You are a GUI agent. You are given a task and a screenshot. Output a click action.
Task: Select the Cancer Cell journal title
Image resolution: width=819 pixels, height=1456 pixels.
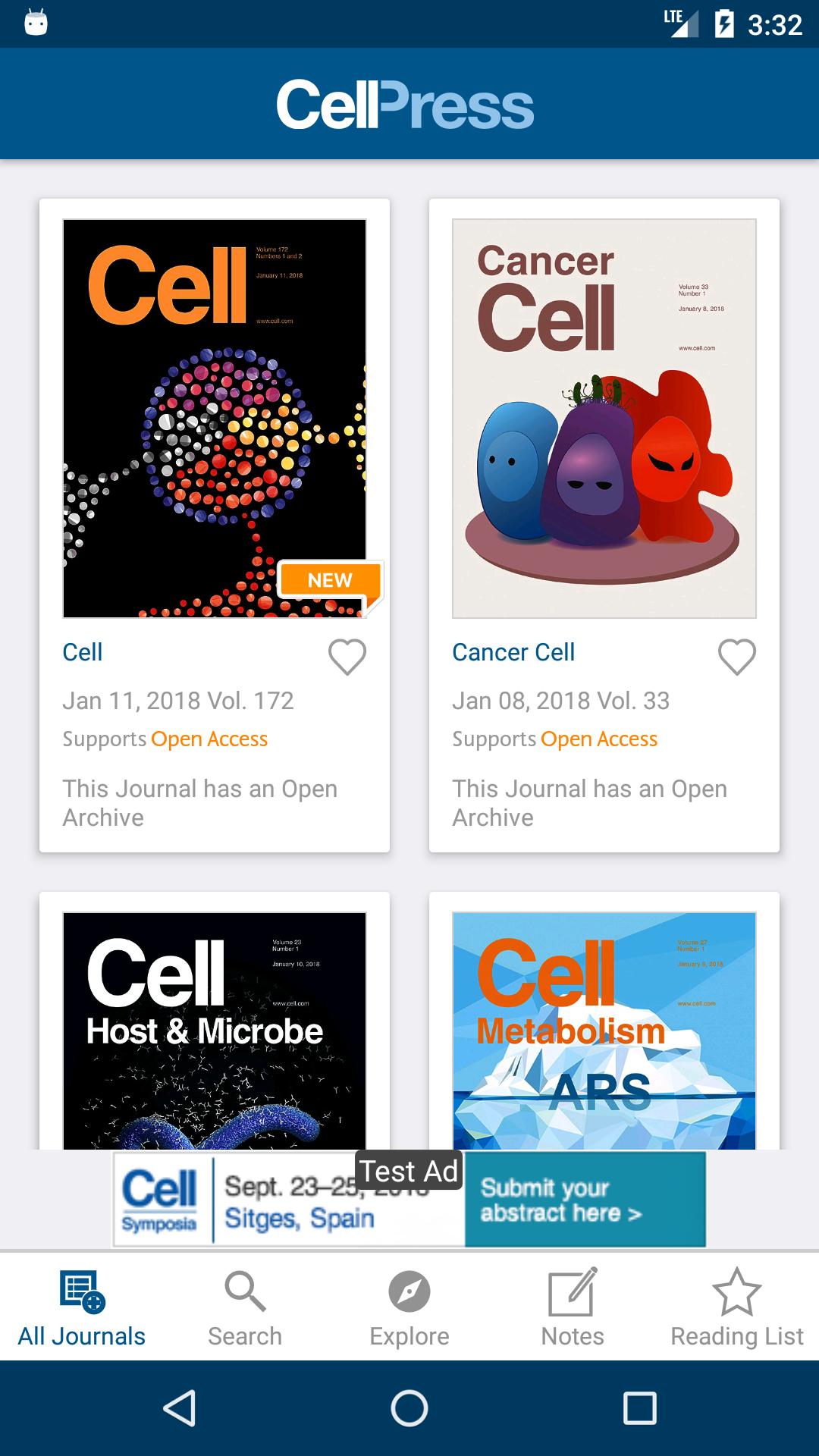pyautogui.click(x=513, y=652)
